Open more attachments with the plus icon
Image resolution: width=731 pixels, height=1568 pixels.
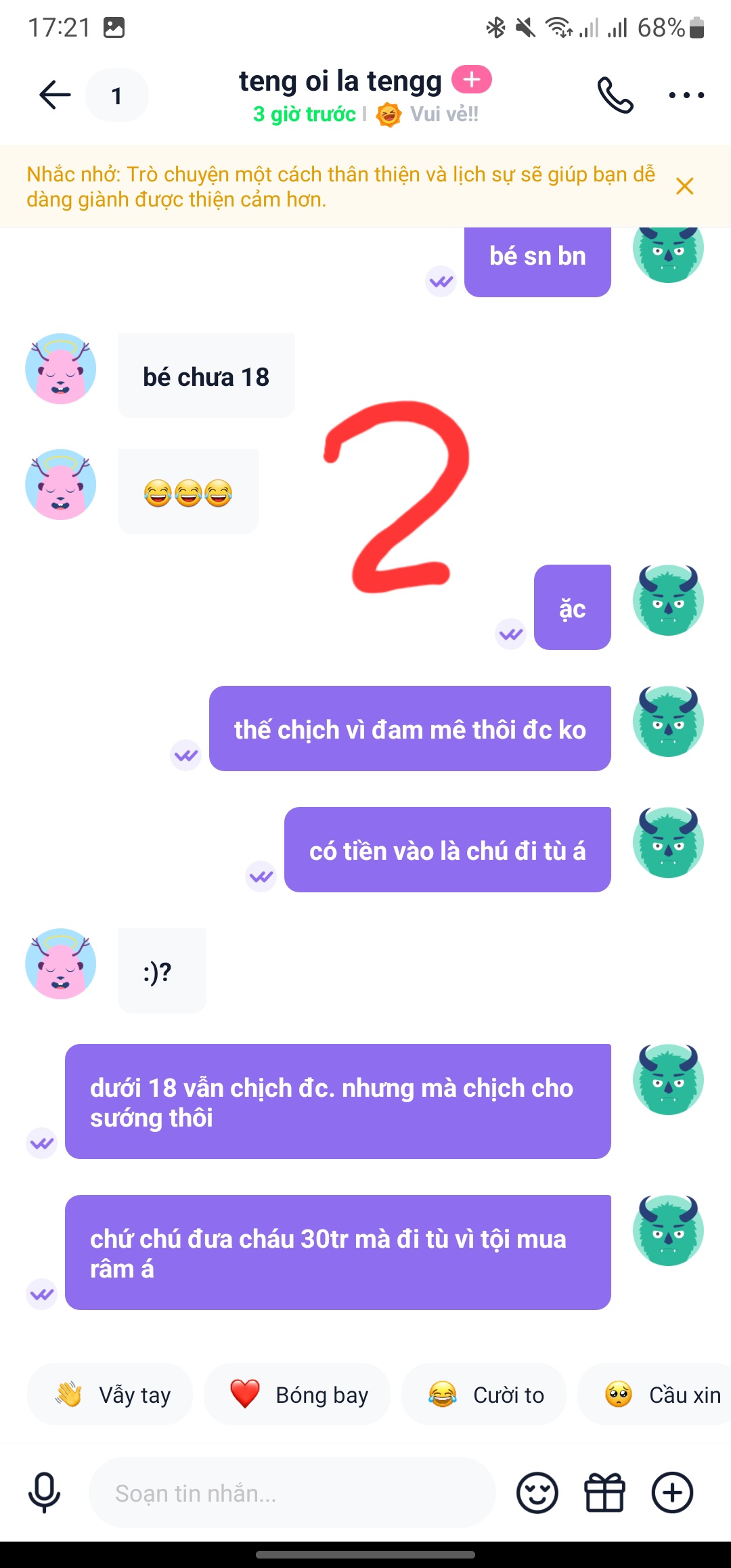pos(672,1493)
